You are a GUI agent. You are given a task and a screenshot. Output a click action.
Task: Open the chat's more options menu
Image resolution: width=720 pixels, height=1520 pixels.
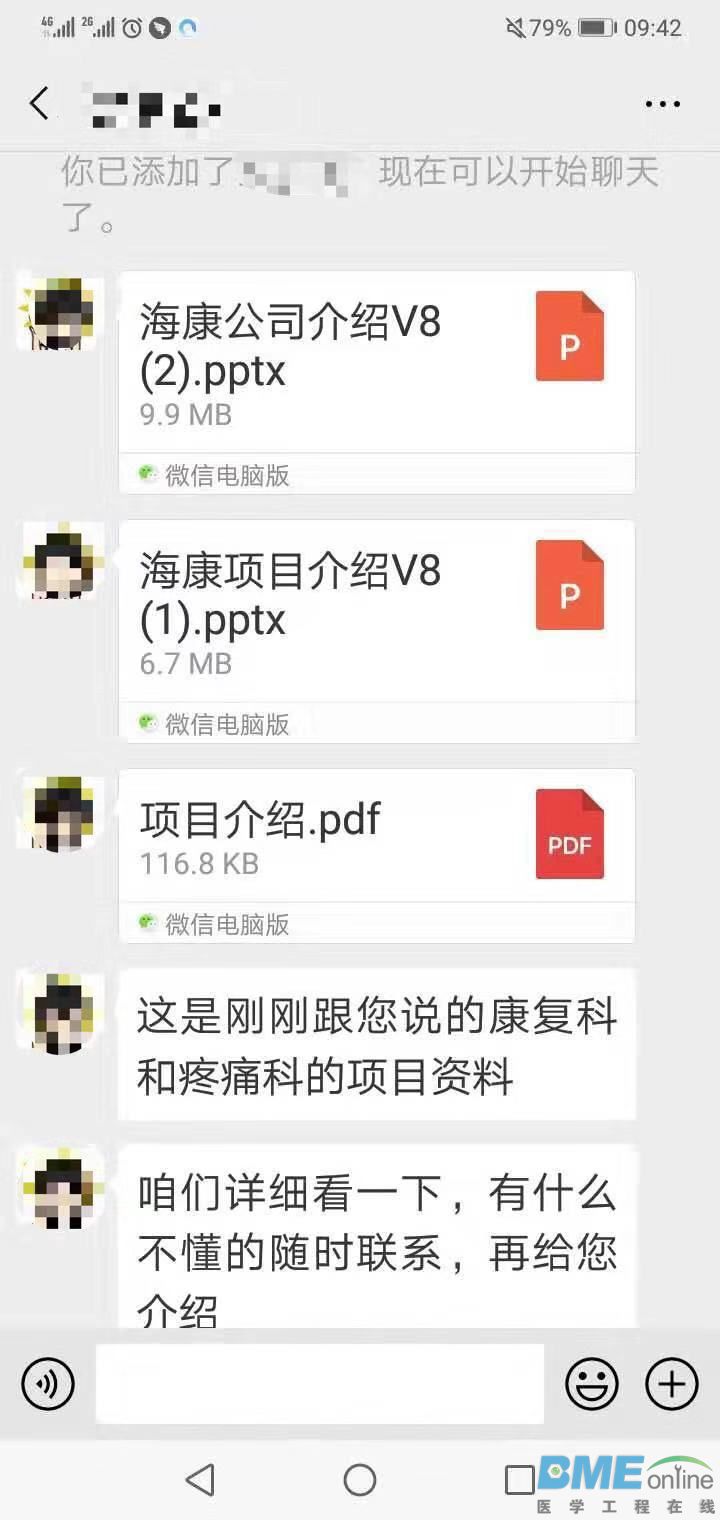662,104
